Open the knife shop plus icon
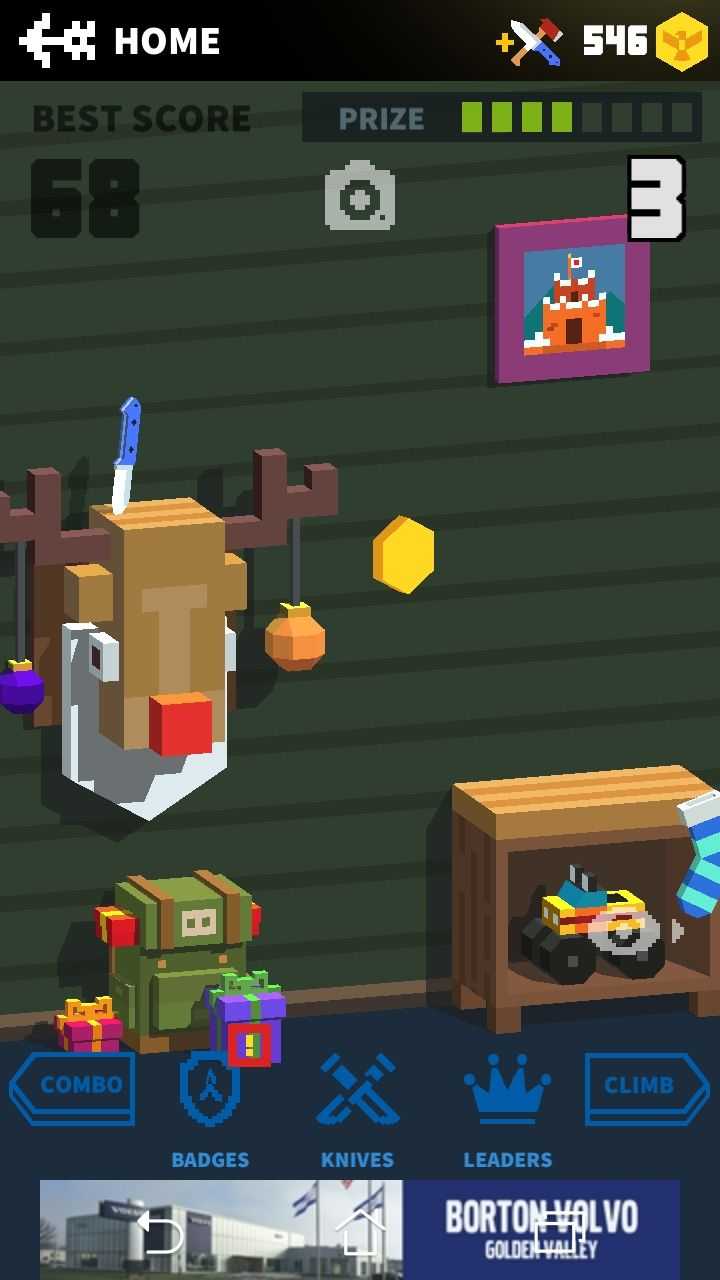The width and height of the screenshot is (720, 1280). coord(529,42)
